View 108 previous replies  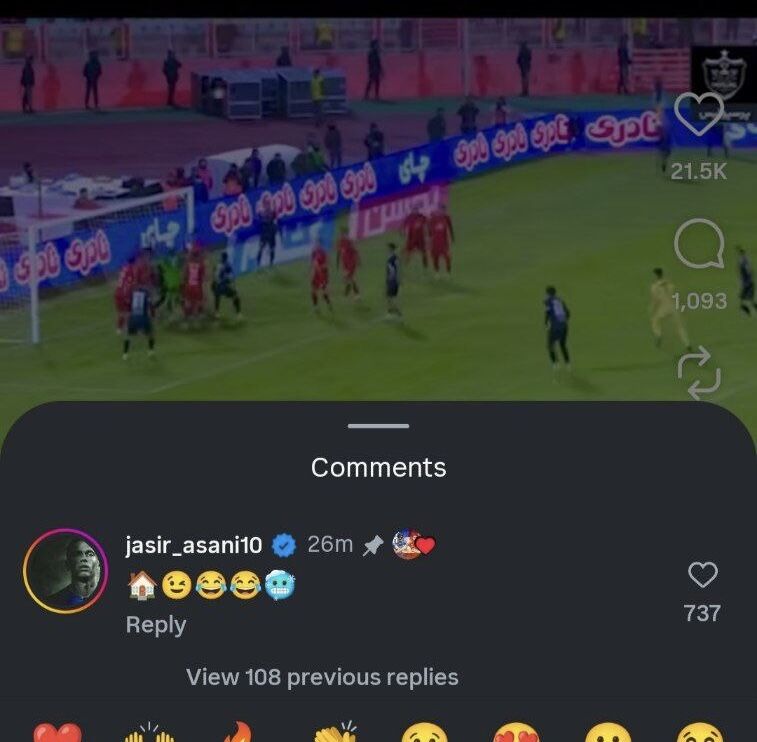[322, 677]
